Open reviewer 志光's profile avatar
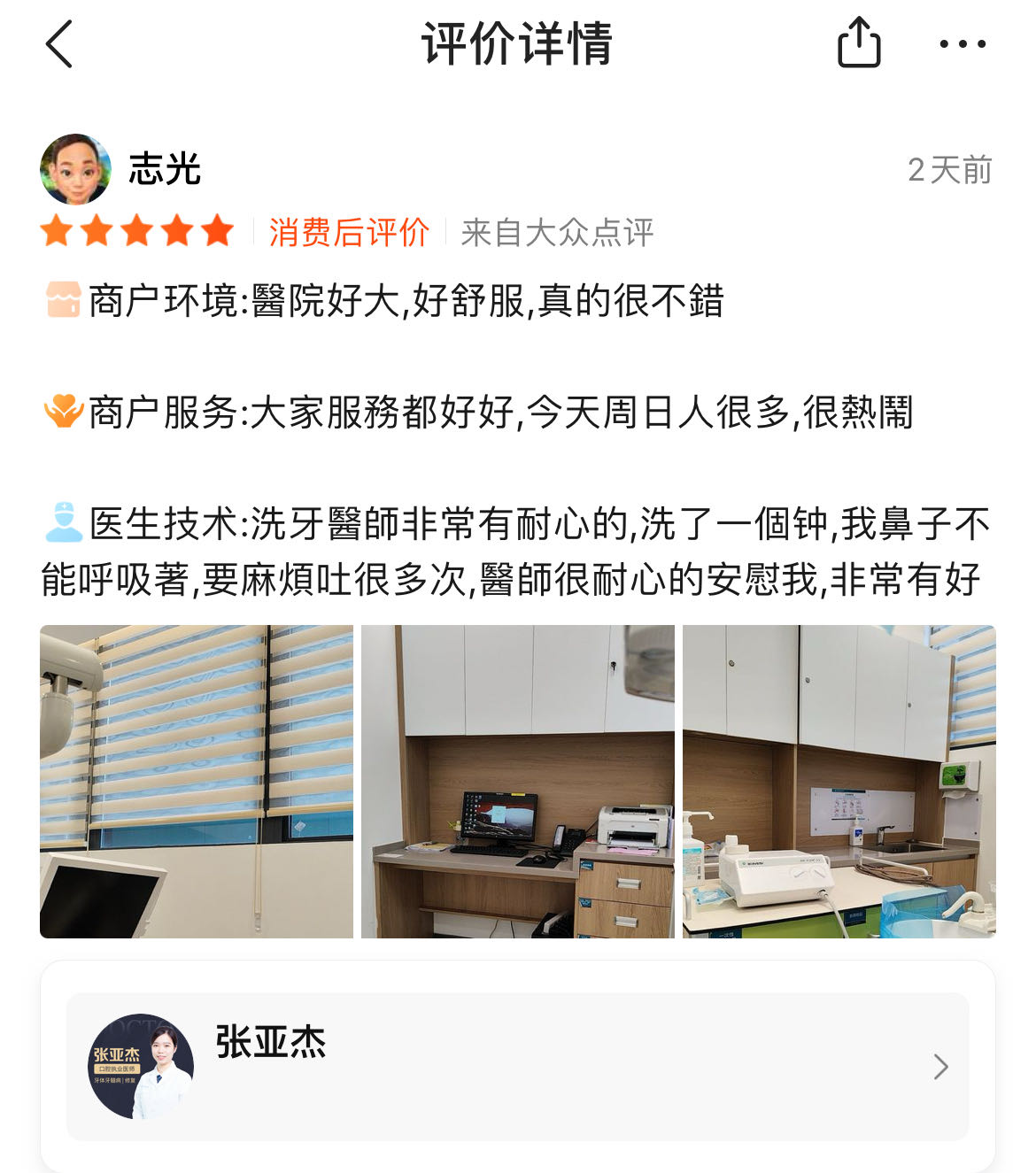Screen dimensions: 1036x1173 coord(75,169)
